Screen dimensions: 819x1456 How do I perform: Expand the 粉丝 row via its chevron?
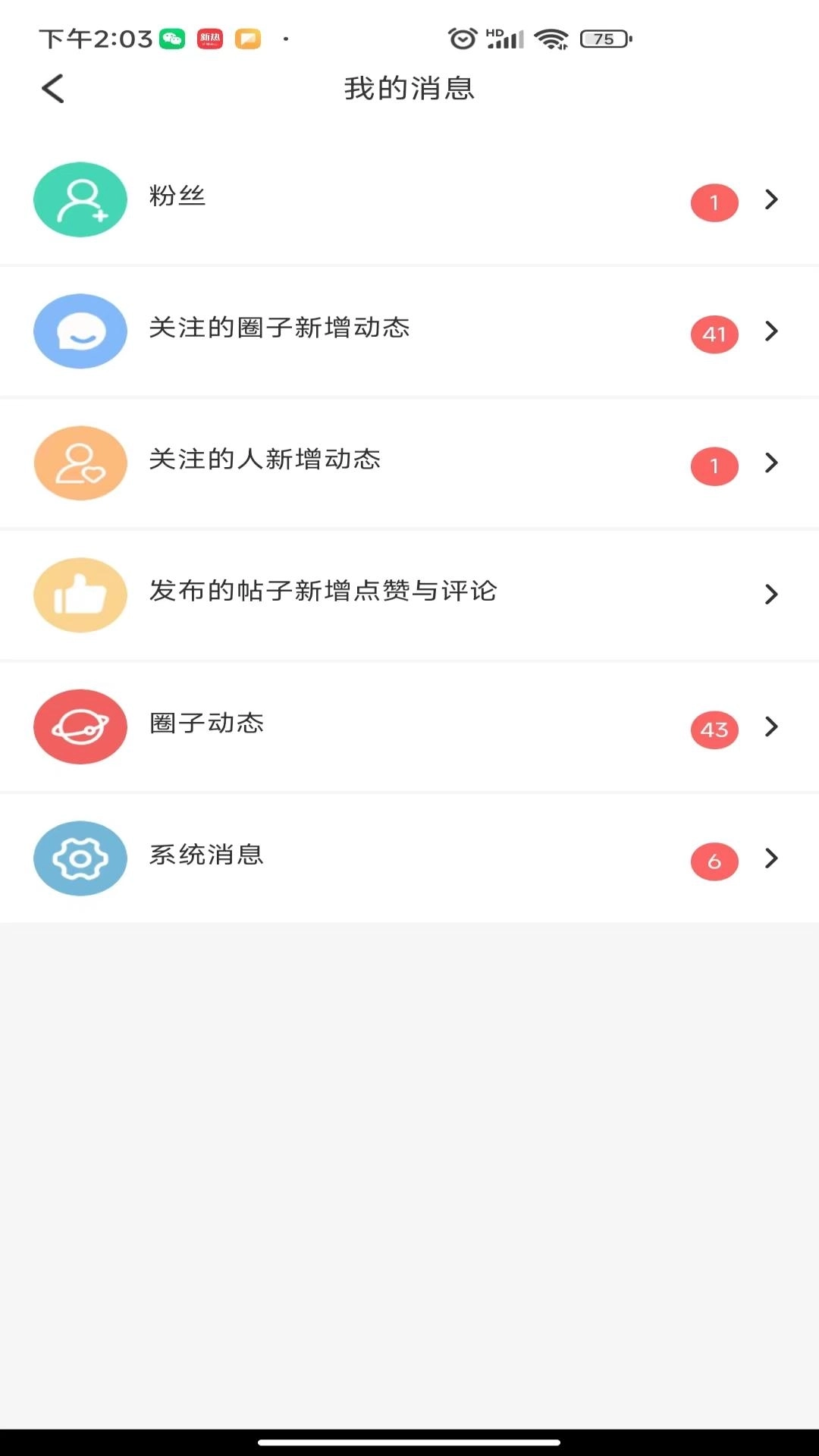771,200
